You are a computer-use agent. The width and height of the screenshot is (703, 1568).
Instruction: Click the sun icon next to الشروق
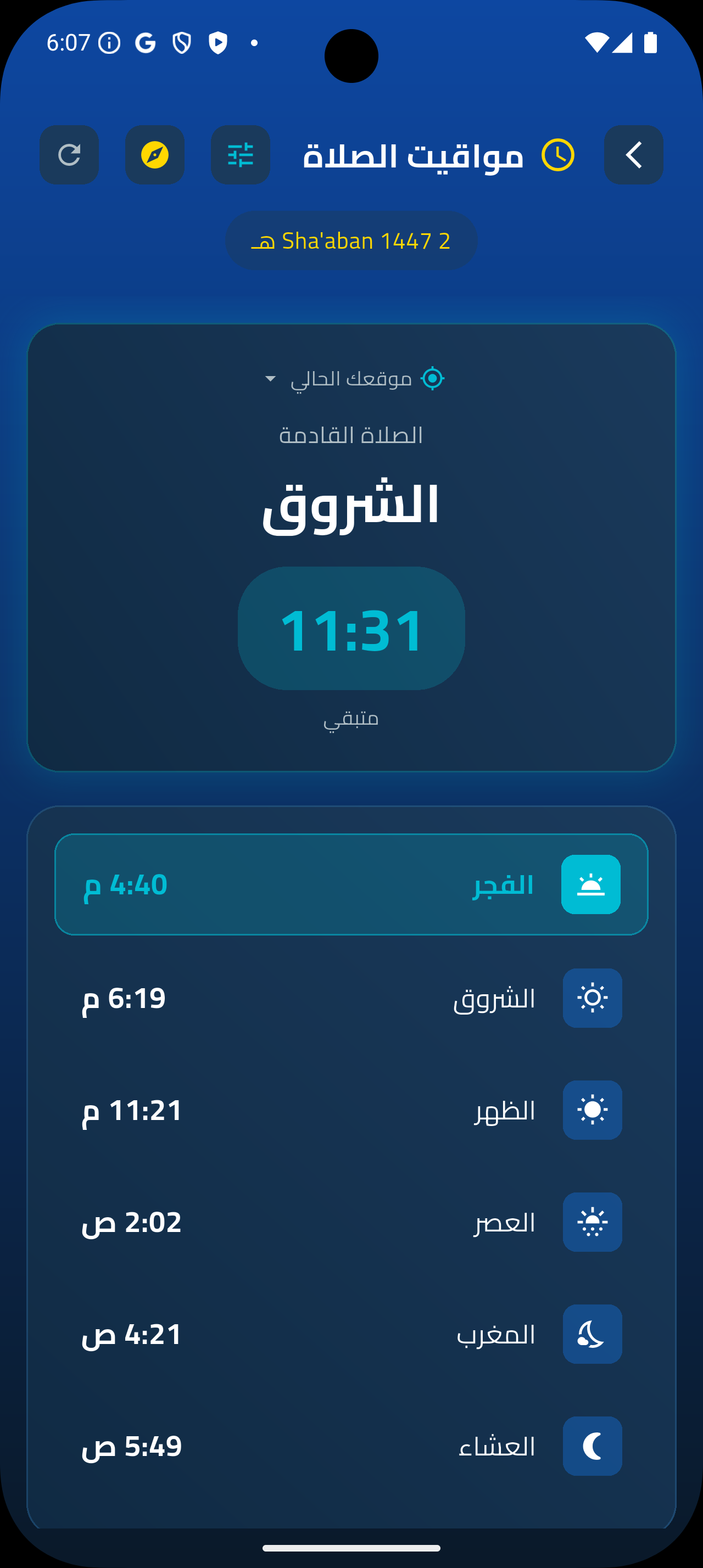coord(592,998)
